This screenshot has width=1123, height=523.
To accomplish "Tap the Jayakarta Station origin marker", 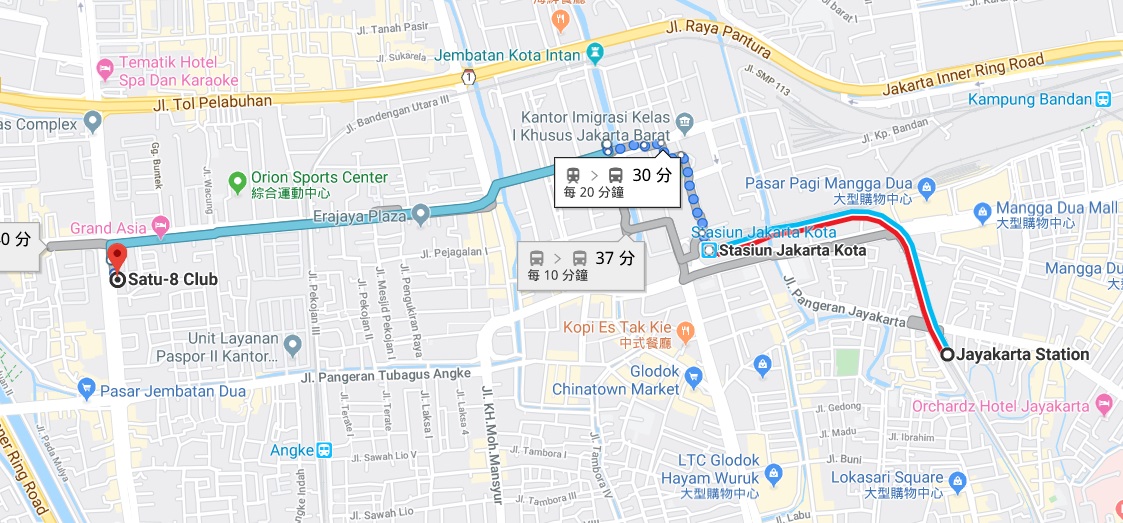I will pos(946,354).
